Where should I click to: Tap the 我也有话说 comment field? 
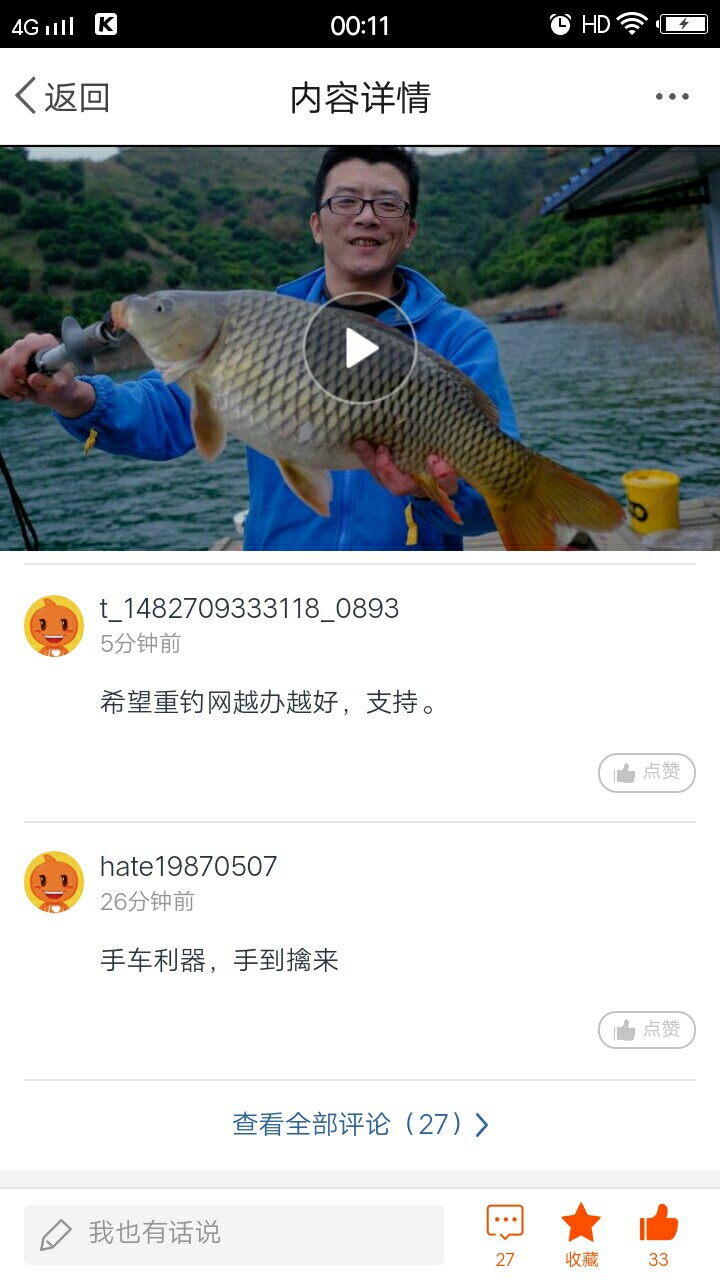coord(234,1233)
